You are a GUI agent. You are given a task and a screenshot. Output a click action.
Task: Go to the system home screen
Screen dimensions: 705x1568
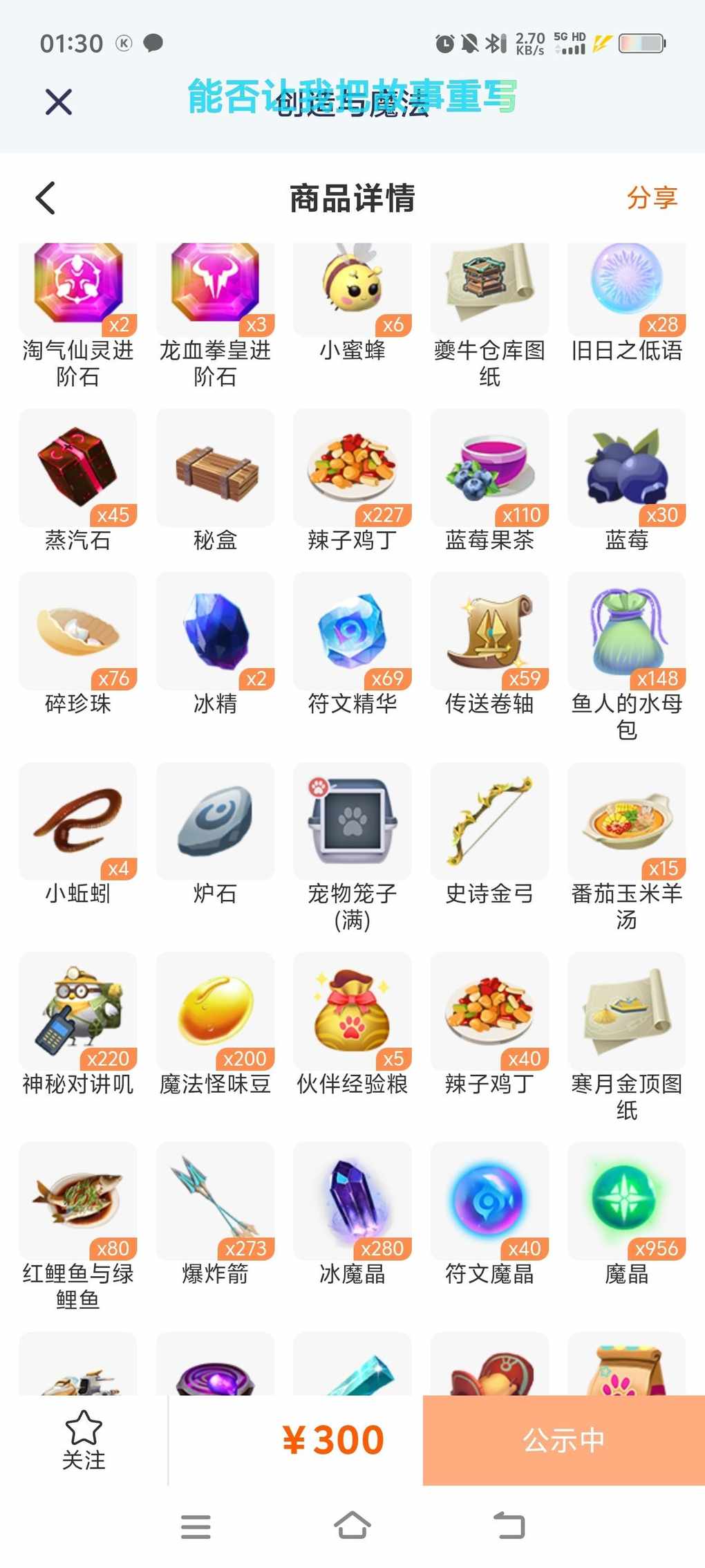click(352, 1525)
